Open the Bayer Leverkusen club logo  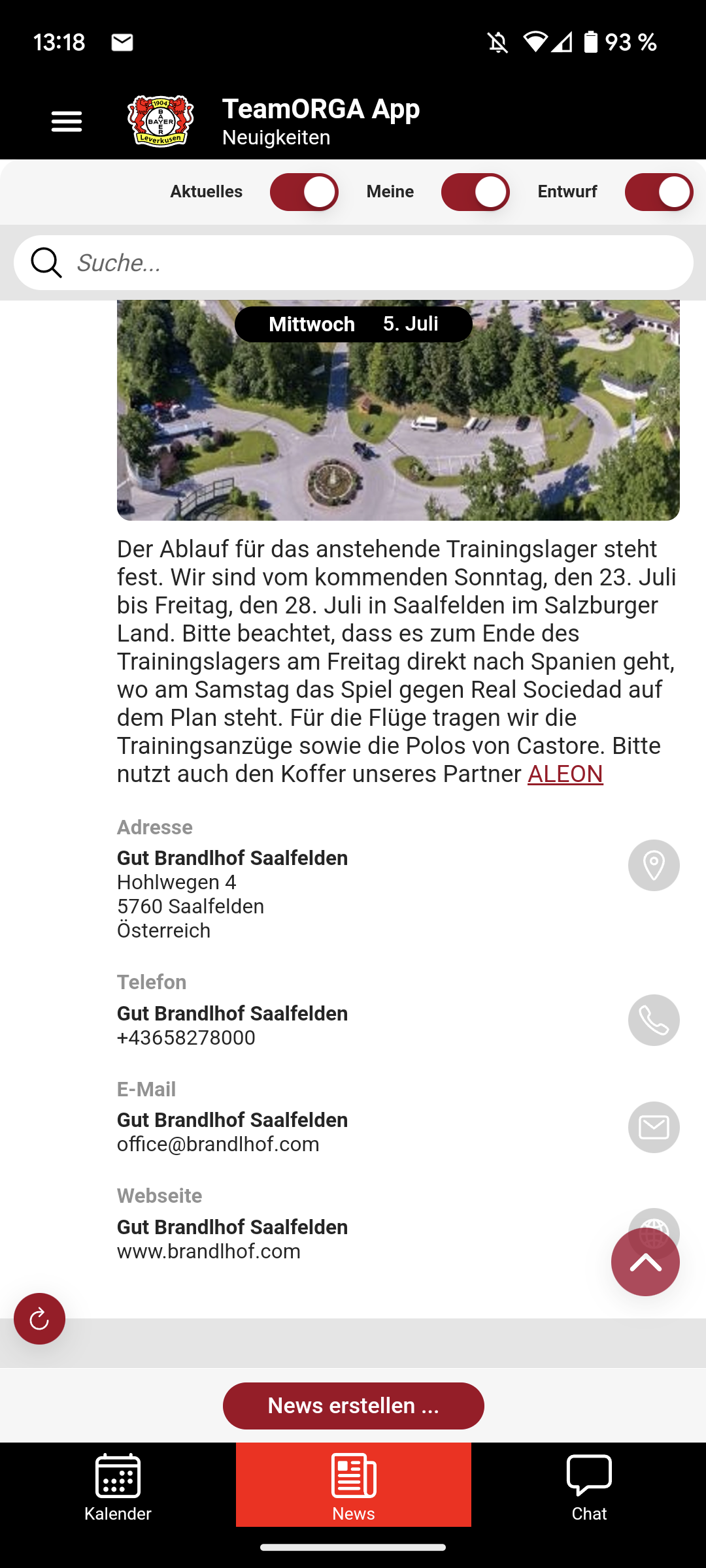click(x=160, y=120)
